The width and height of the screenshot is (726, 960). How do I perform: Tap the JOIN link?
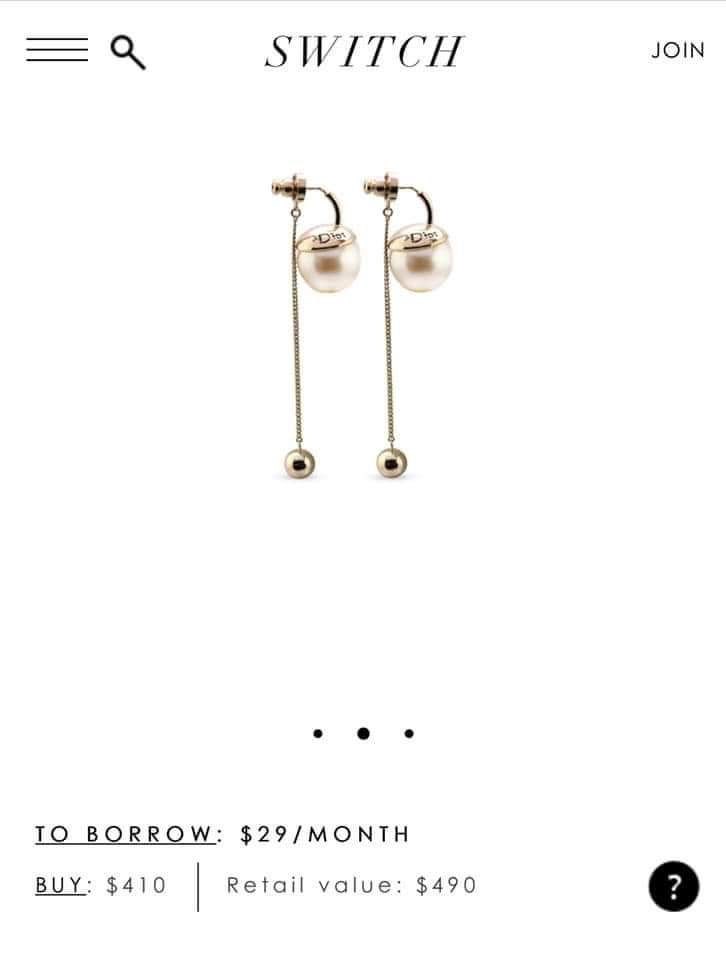677,50
